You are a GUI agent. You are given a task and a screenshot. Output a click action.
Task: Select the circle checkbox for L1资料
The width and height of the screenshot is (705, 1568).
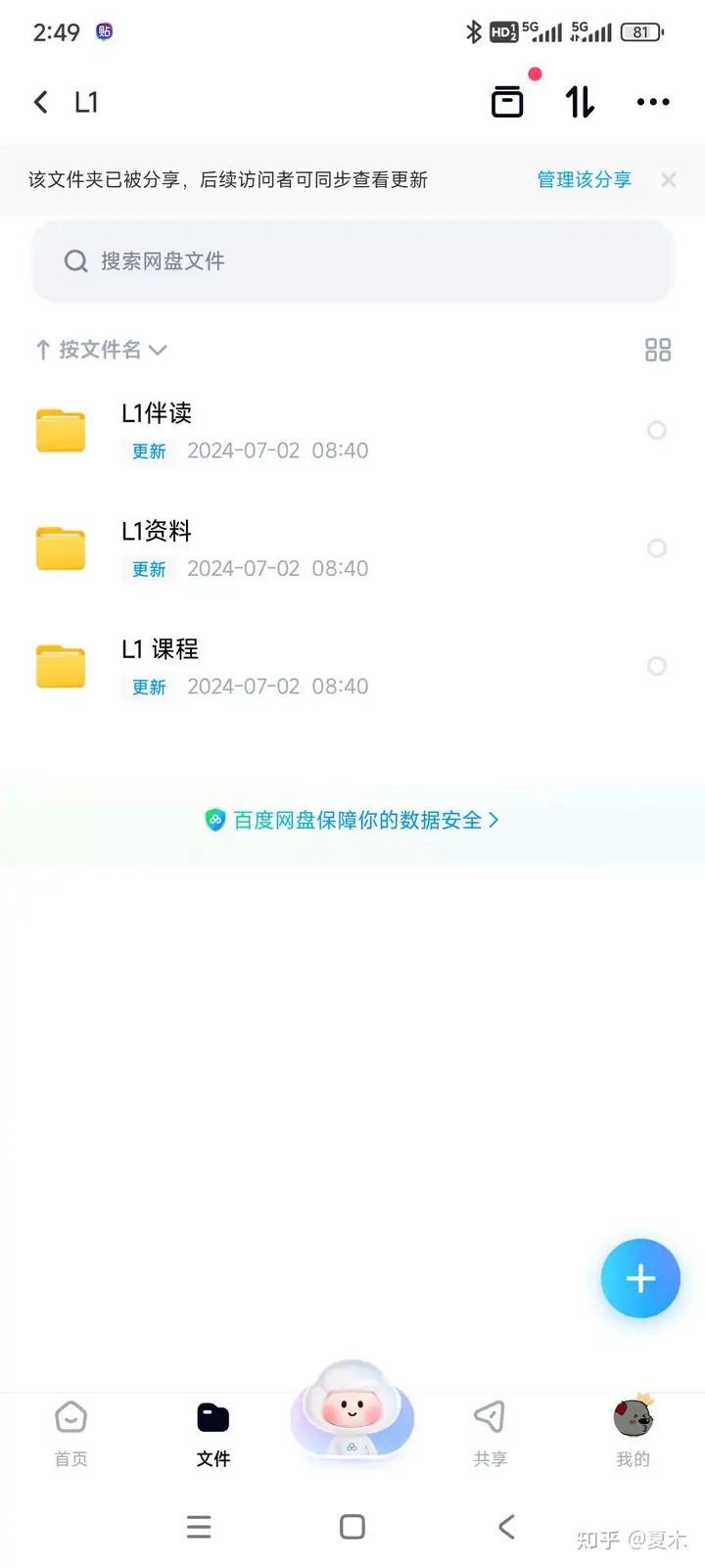[x=657, y=547]
